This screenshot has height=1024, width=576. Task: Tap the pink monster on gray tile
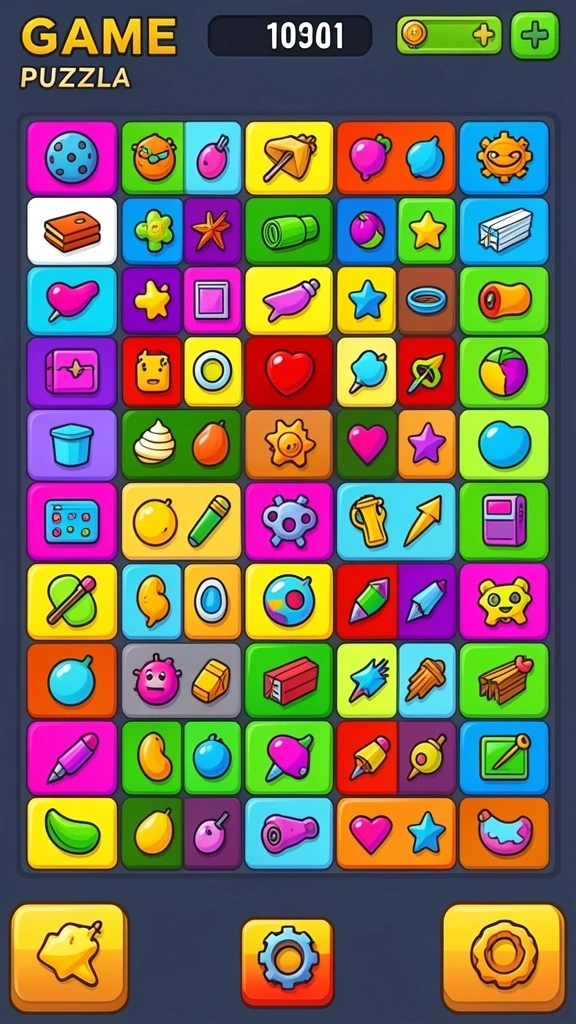(157, 680)
